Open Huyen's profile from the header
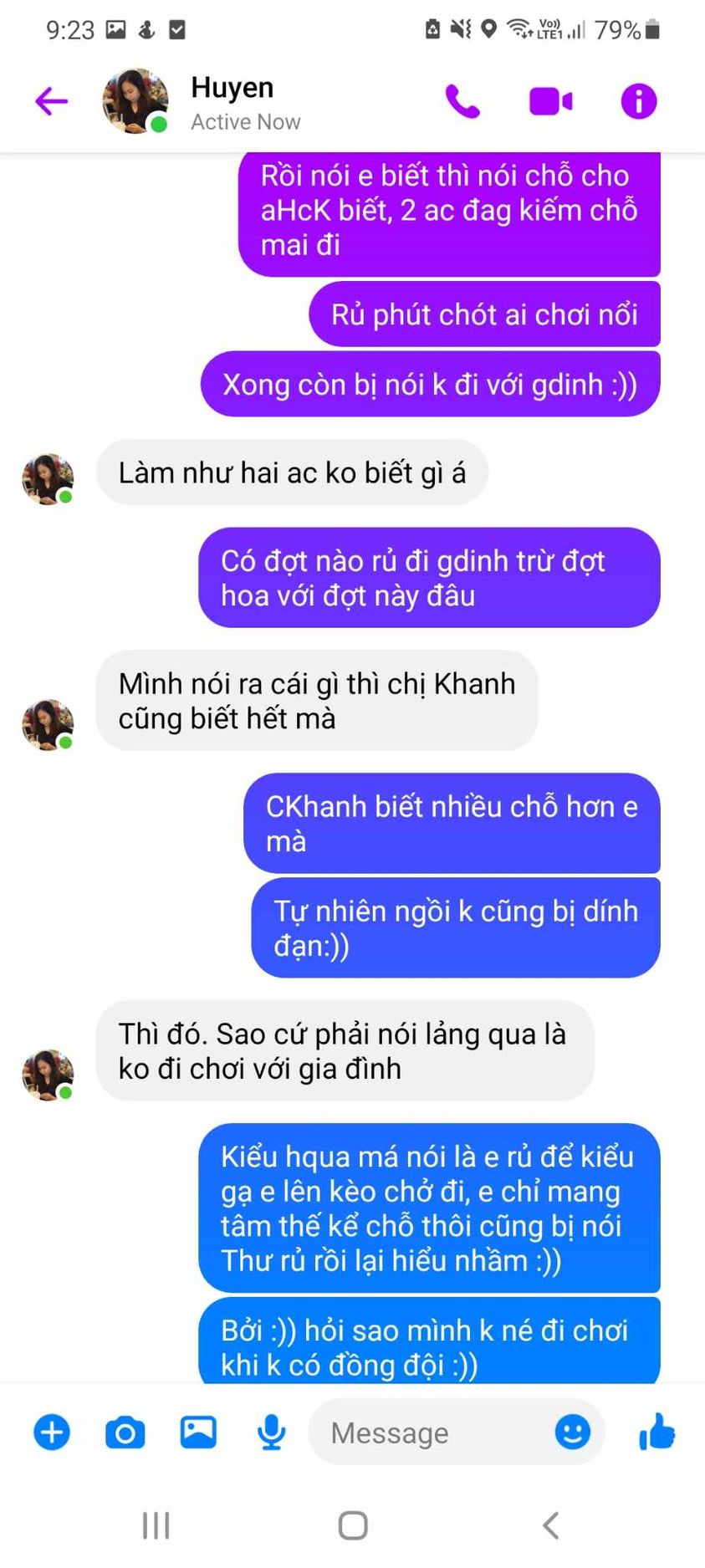The image size is (705, 1568). coord(232,102)
